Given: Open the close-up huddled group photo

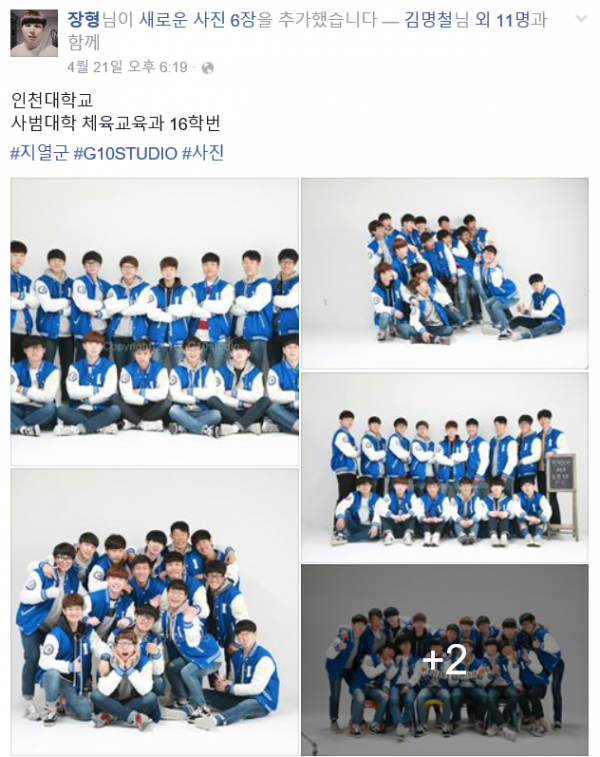Looking at the screenshot, I should pos(155,612).
